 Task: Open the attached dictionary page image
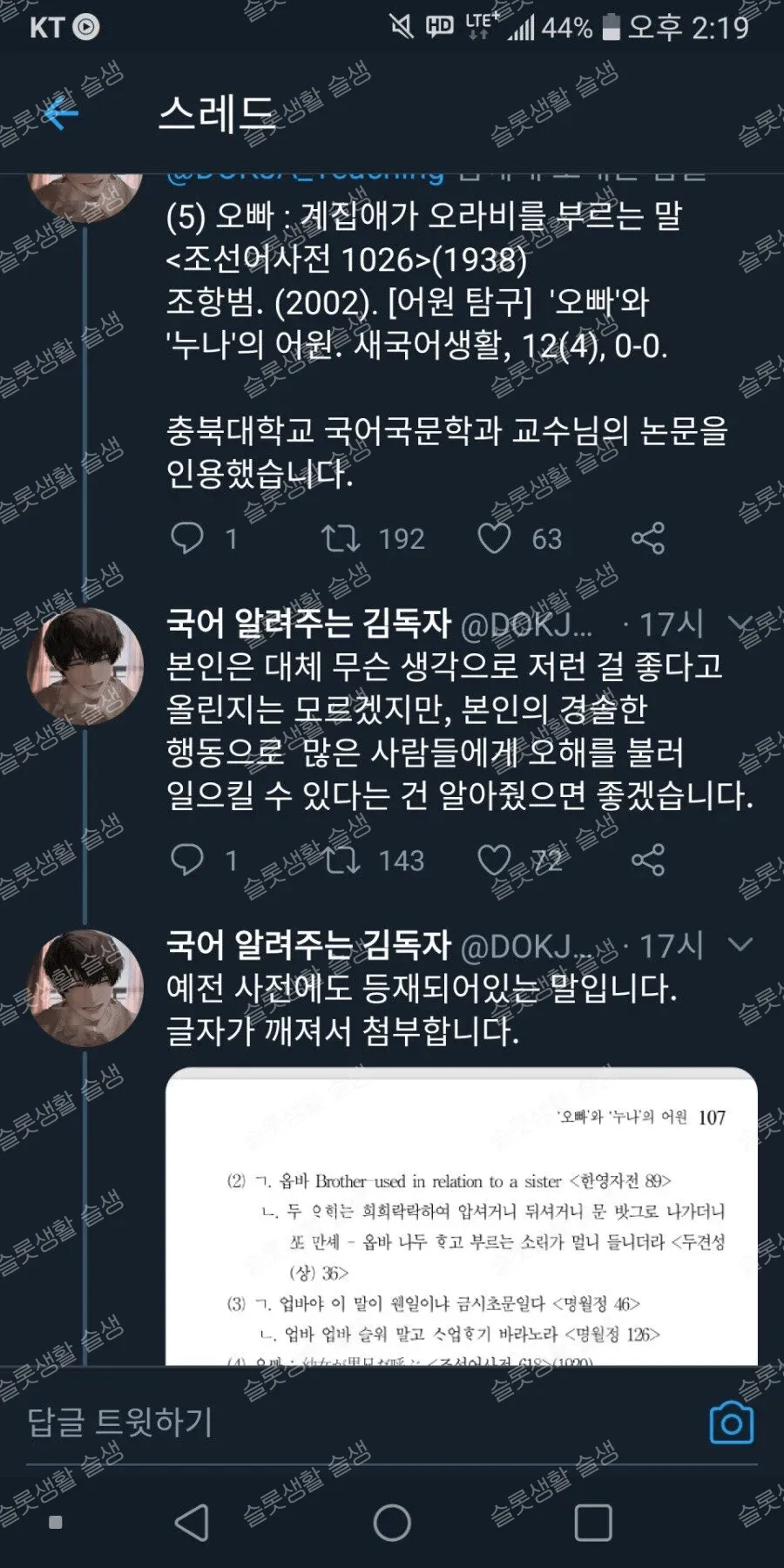(462, 1220)
